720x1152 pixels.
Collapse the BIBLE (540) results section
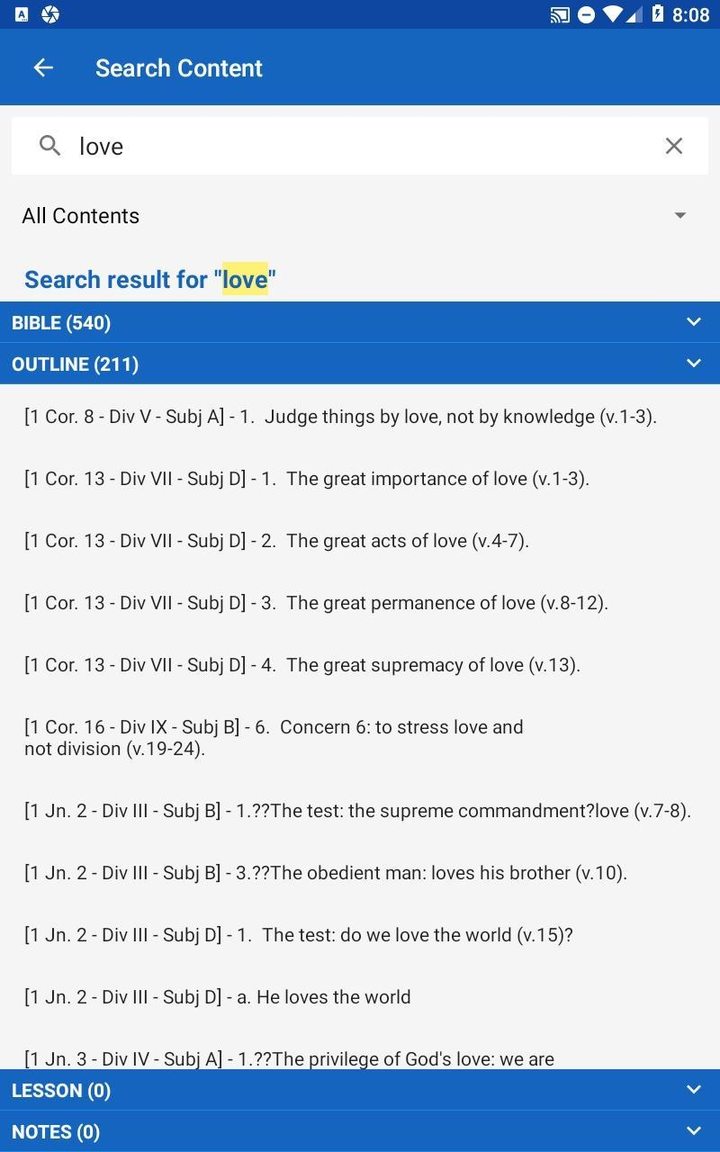[x=693, y=322]
